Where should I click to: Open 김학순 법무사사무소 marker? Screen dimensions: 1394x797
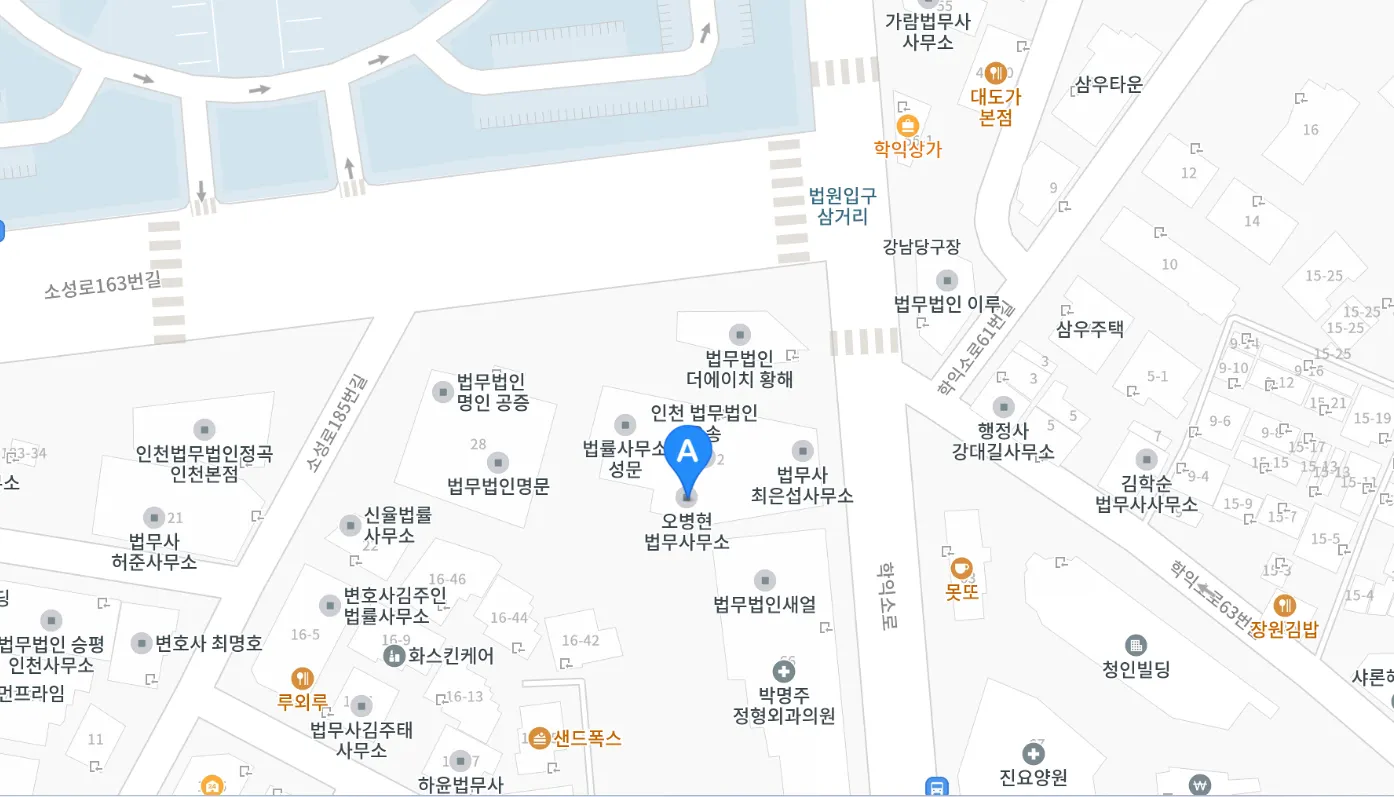tap(1146, 460)
